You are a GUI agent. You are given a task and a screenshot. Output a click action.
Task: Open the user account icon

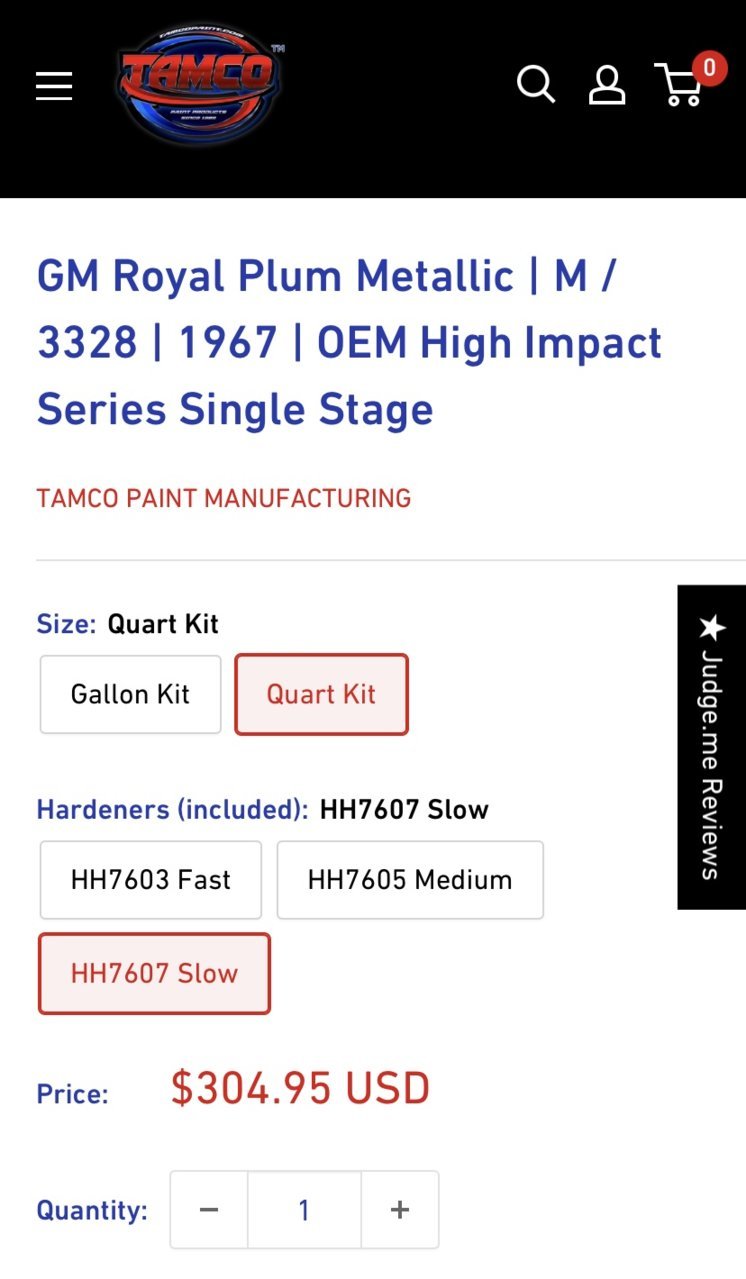click(607, 85)
